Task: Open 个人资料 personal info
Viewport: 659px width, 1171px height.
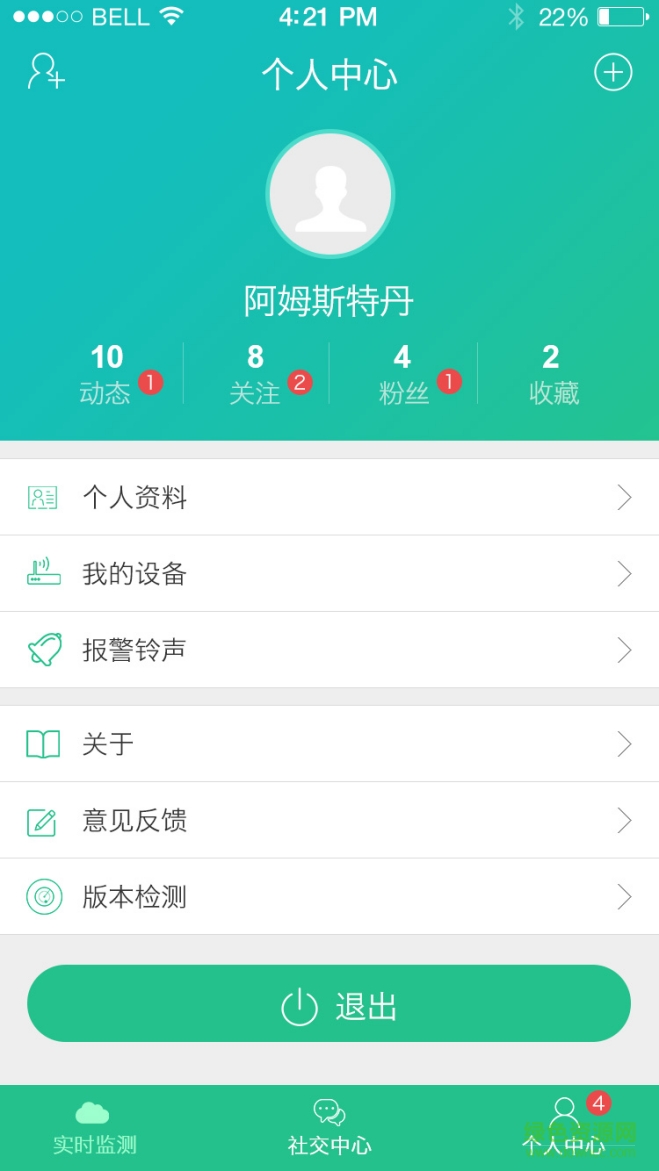Action: tap(329, 497)
